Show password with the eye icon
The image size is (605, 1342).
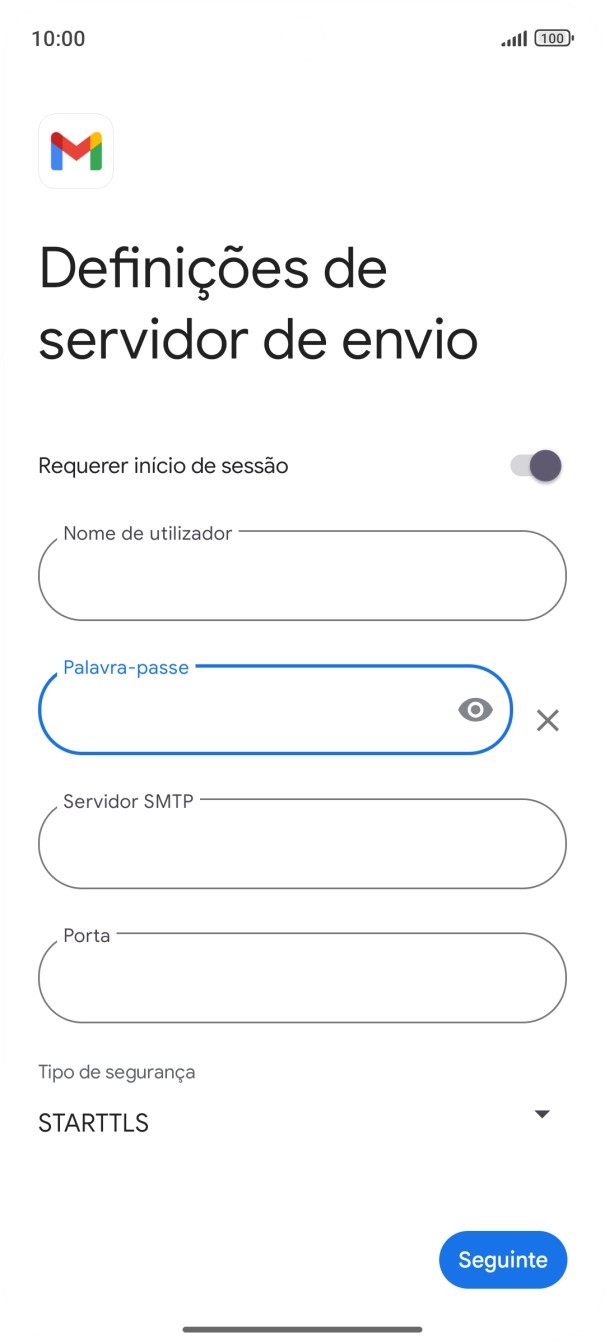[476, 710]
